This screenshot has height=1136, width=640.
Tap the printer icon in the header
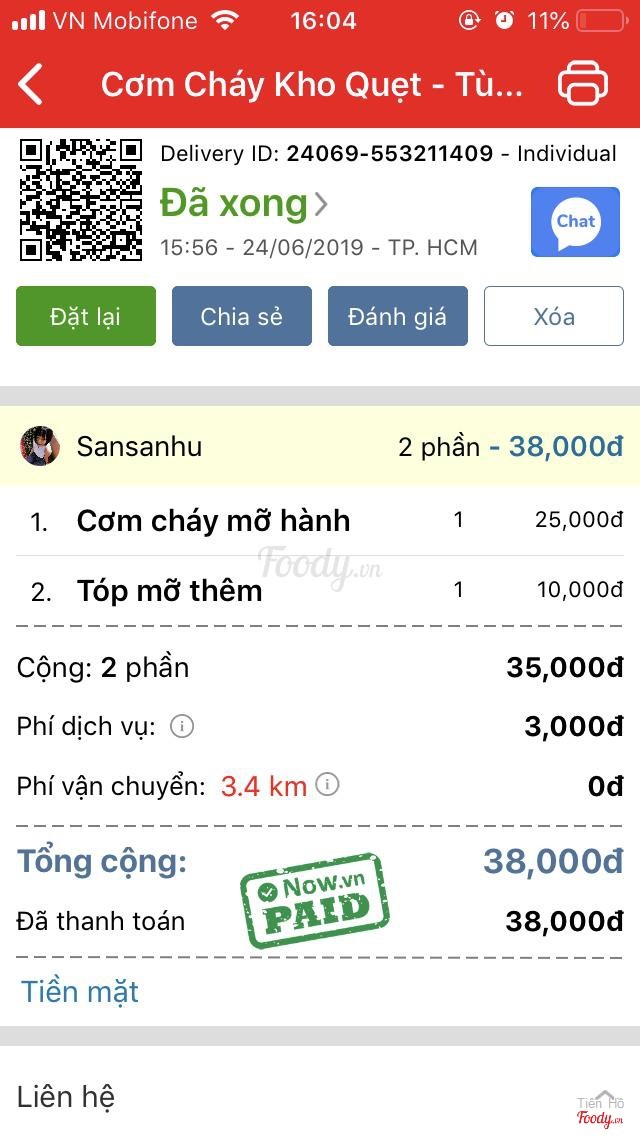[x=583, y=84]
